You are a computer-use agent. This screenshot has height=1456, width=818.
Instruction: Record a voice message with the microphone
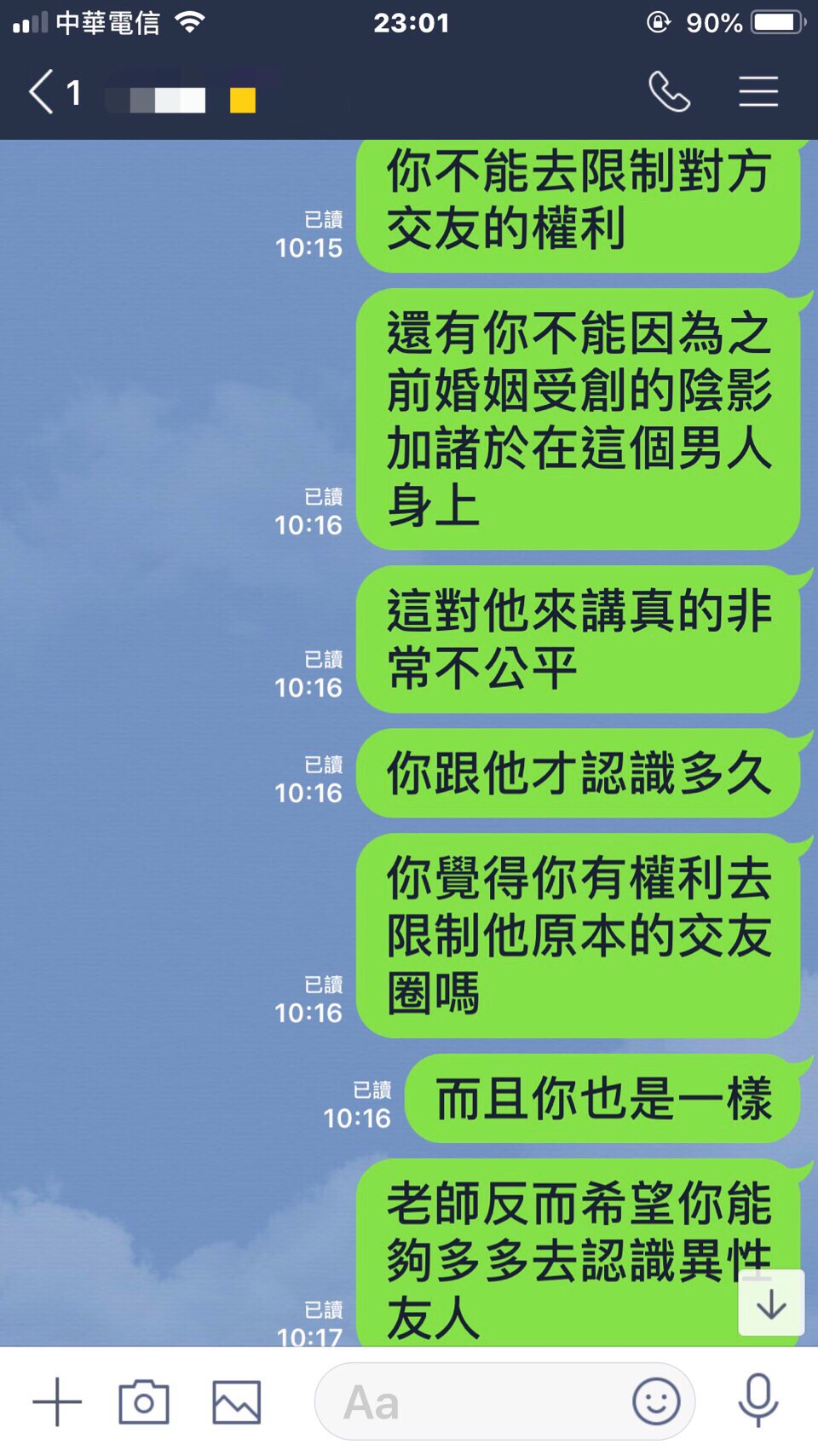pyautogui.click(x=758, y=1401)
